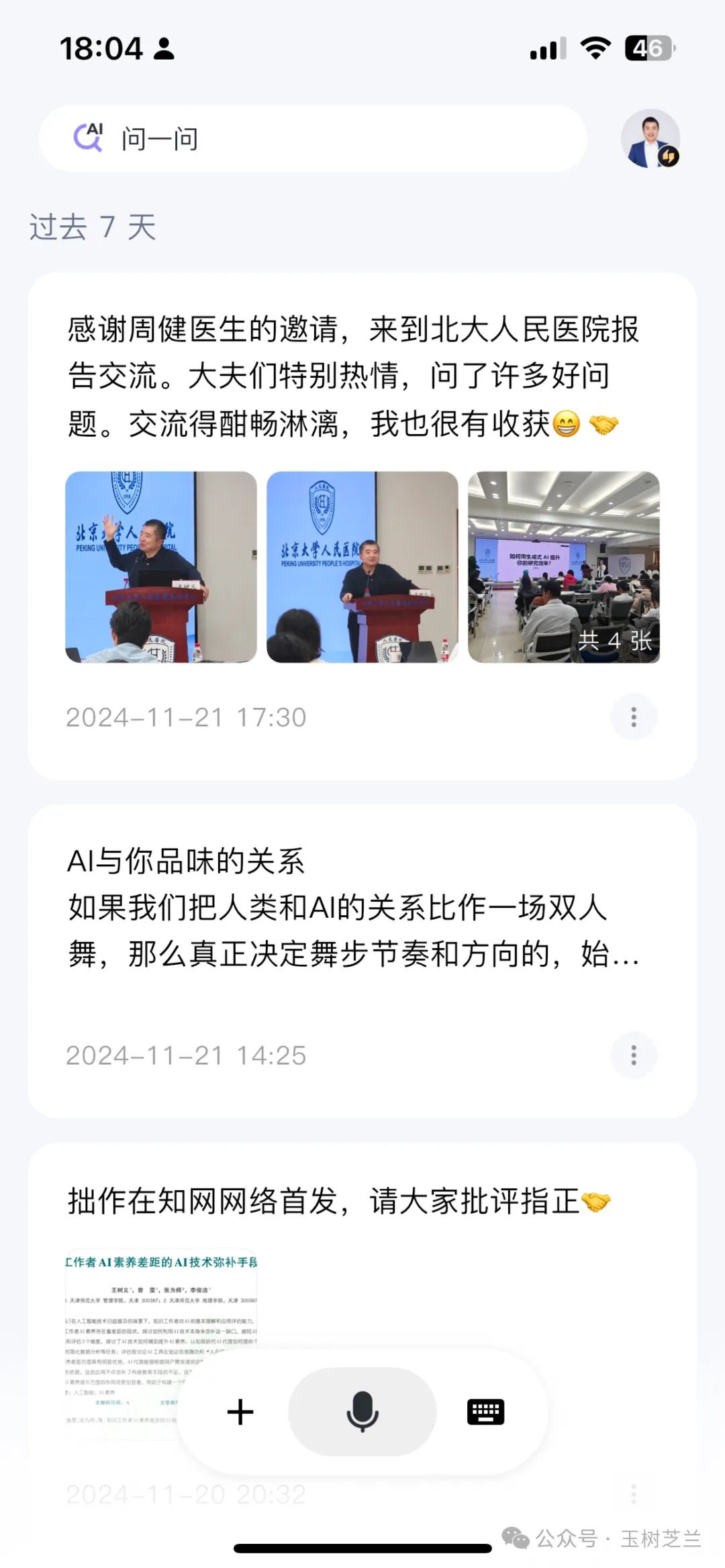725x1568 pixels.
Task: Tap the plus button to add content
Action: tap(240, 1412)
